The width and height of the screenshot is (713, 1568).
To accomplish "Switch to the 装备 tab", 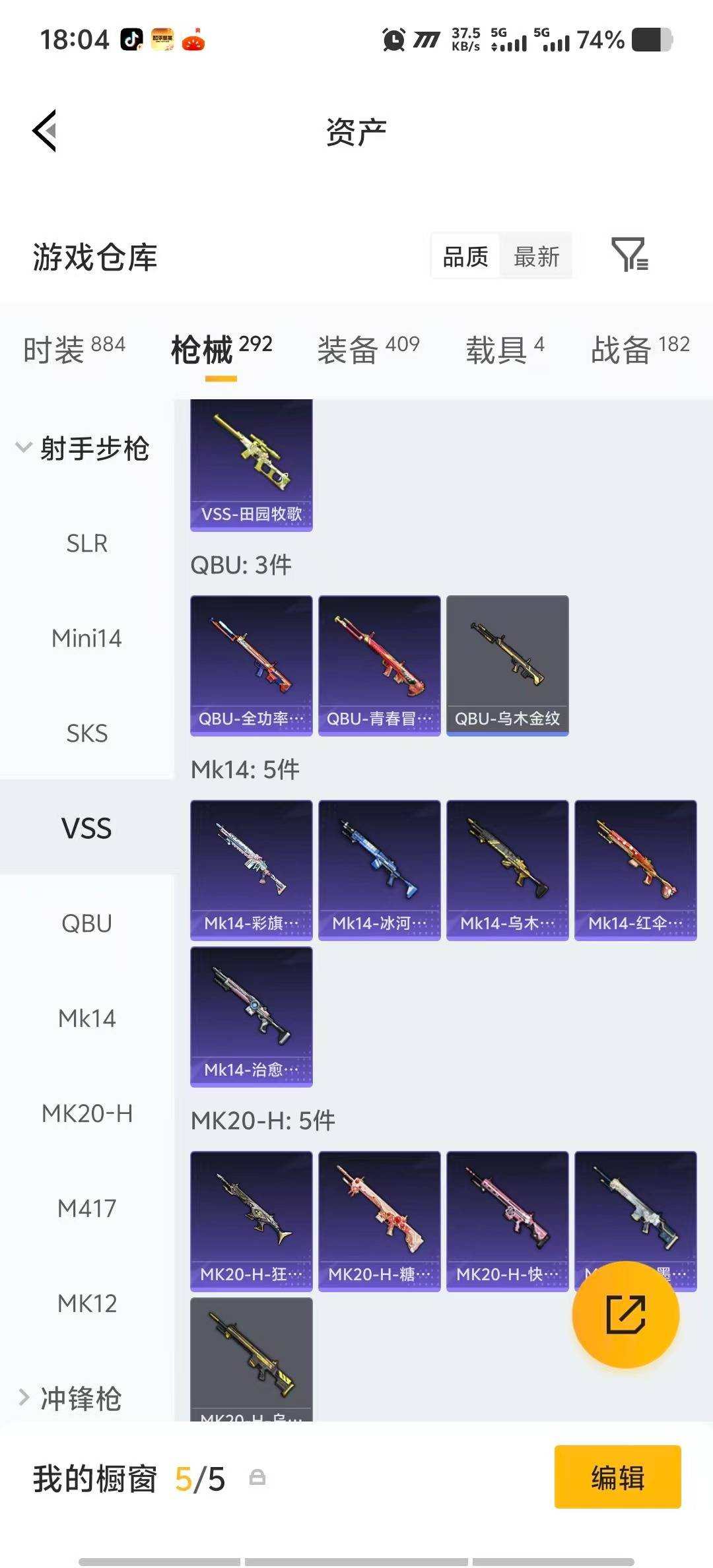I will [368, 348].
